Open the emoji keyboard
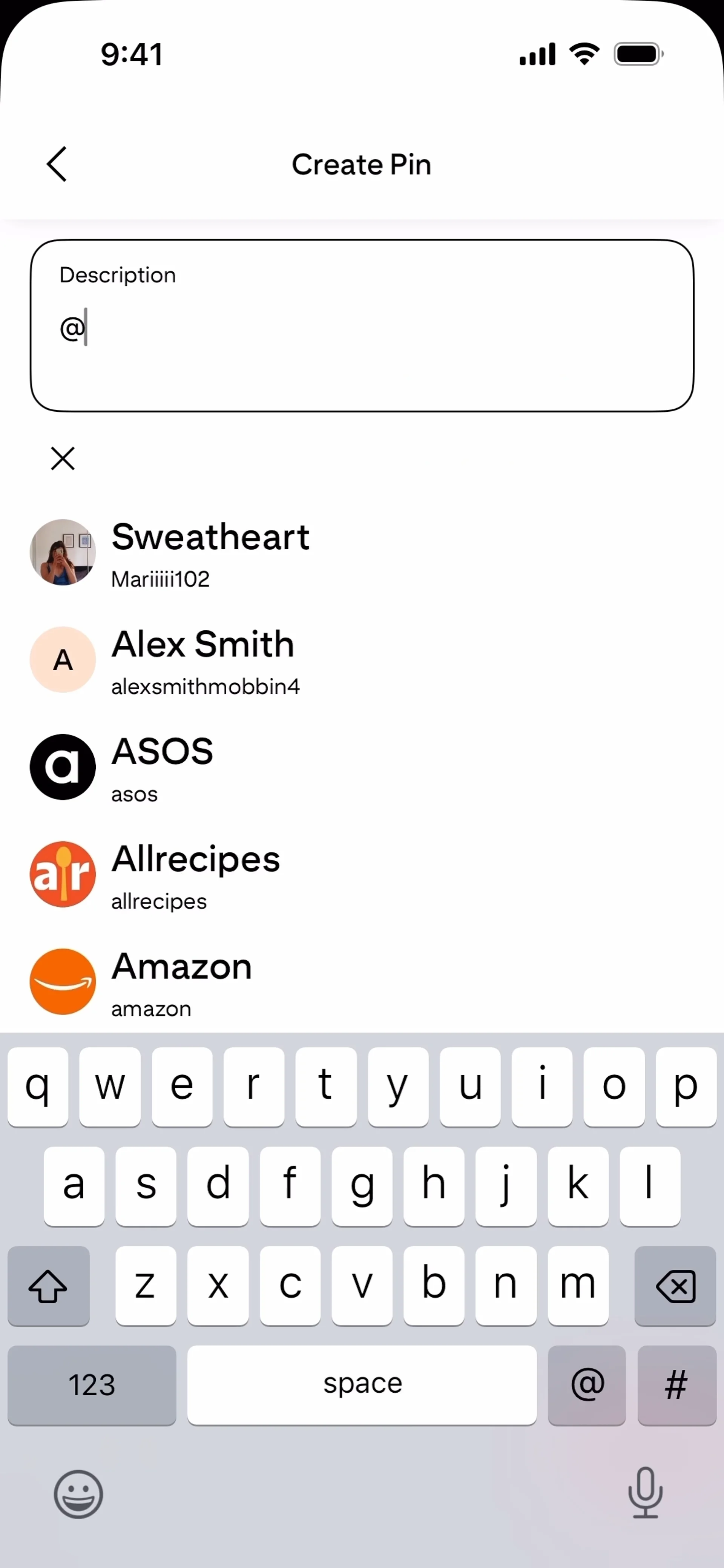Viewport: 724px width, 1568px height. click(78, 1494)
